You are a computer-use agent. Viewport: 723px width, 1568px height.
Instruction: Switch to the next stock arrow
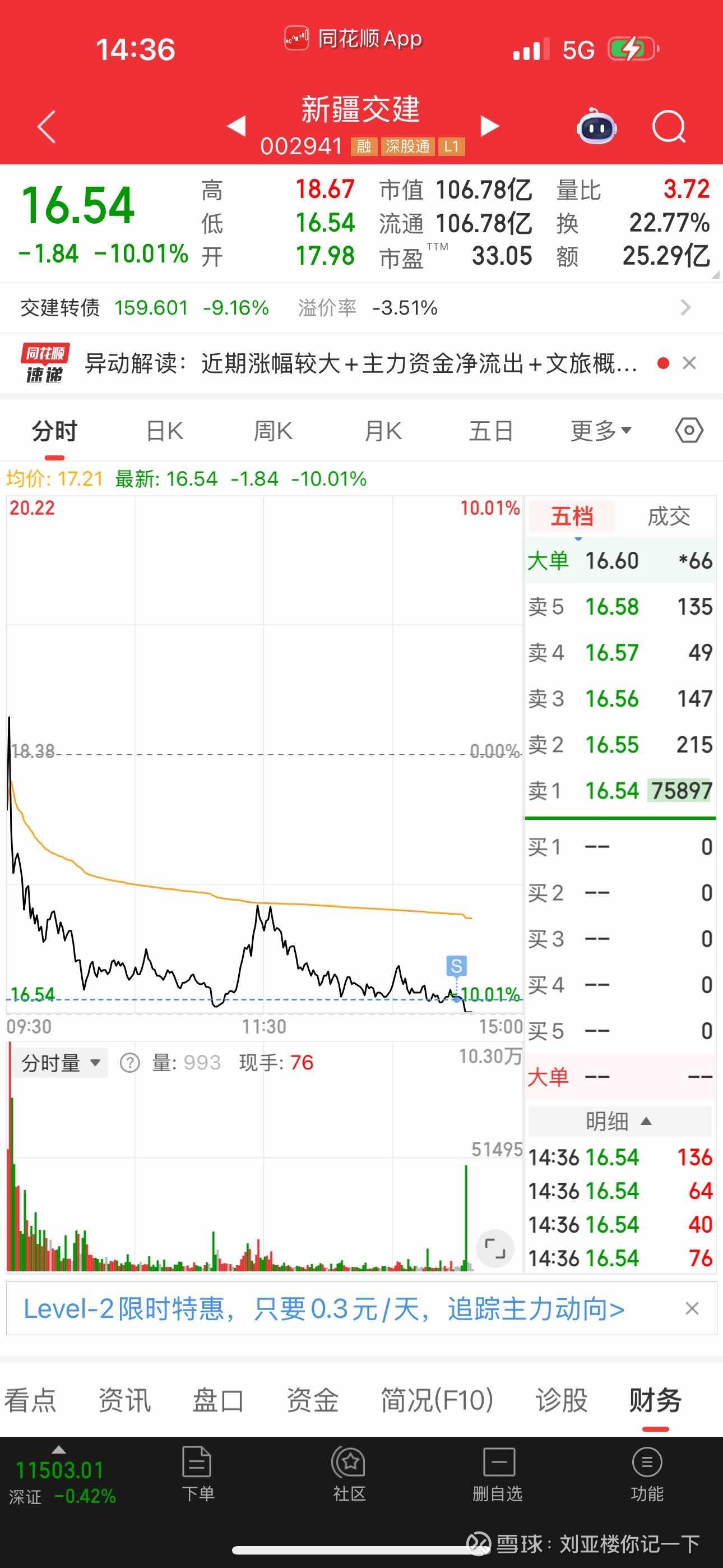pos(489,126)
